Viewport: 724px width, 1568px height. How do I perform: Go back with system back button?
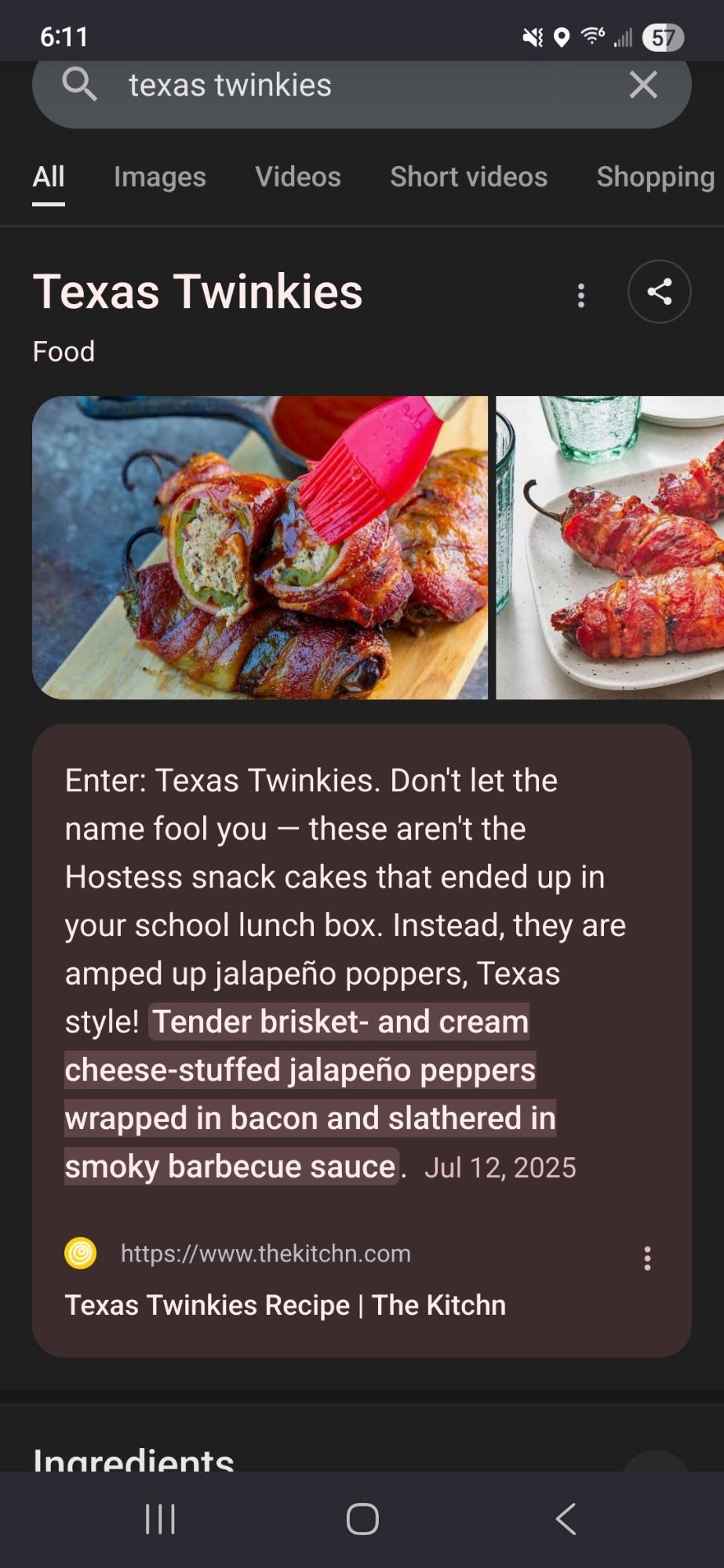click(x=566, y=1519)
